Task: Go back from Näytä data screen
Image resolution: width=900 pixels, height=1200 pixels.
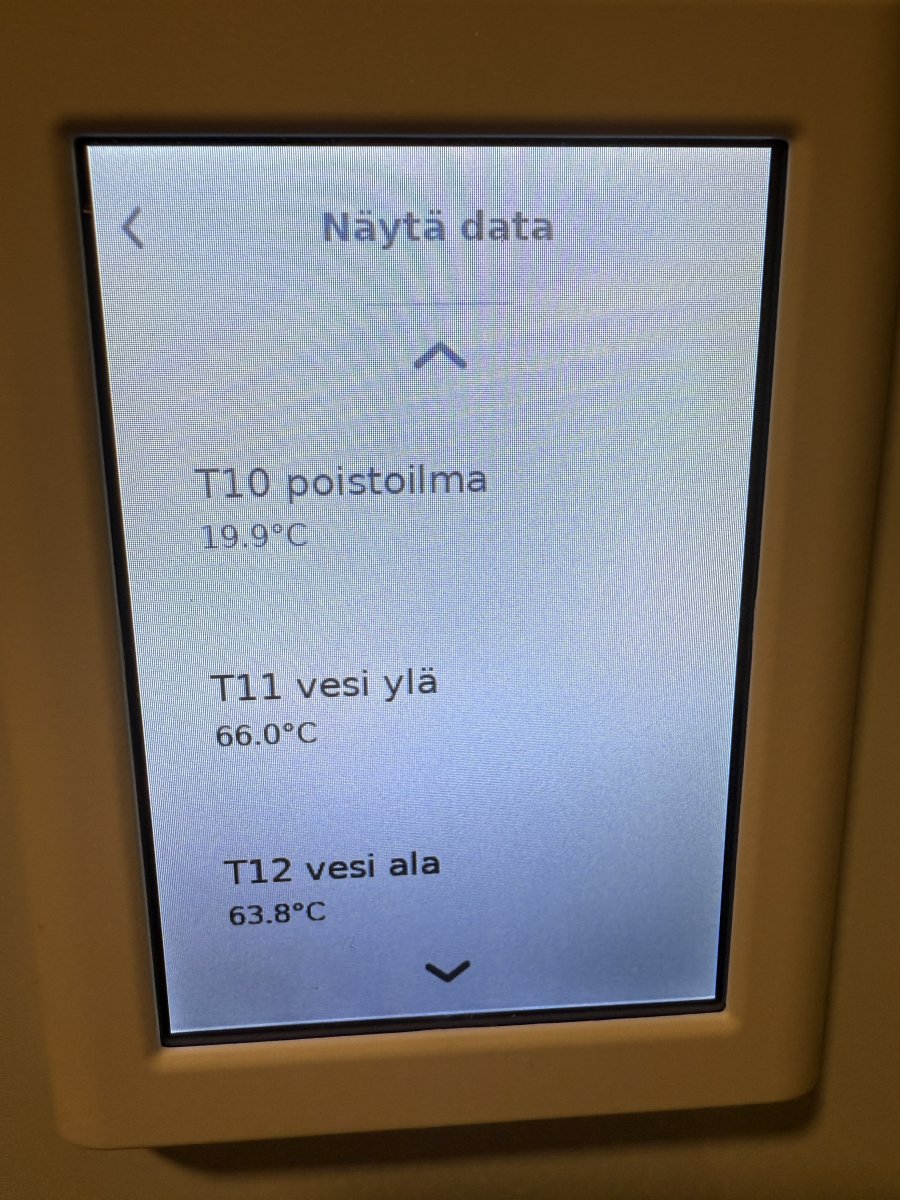Action: (x=133, y=229)
